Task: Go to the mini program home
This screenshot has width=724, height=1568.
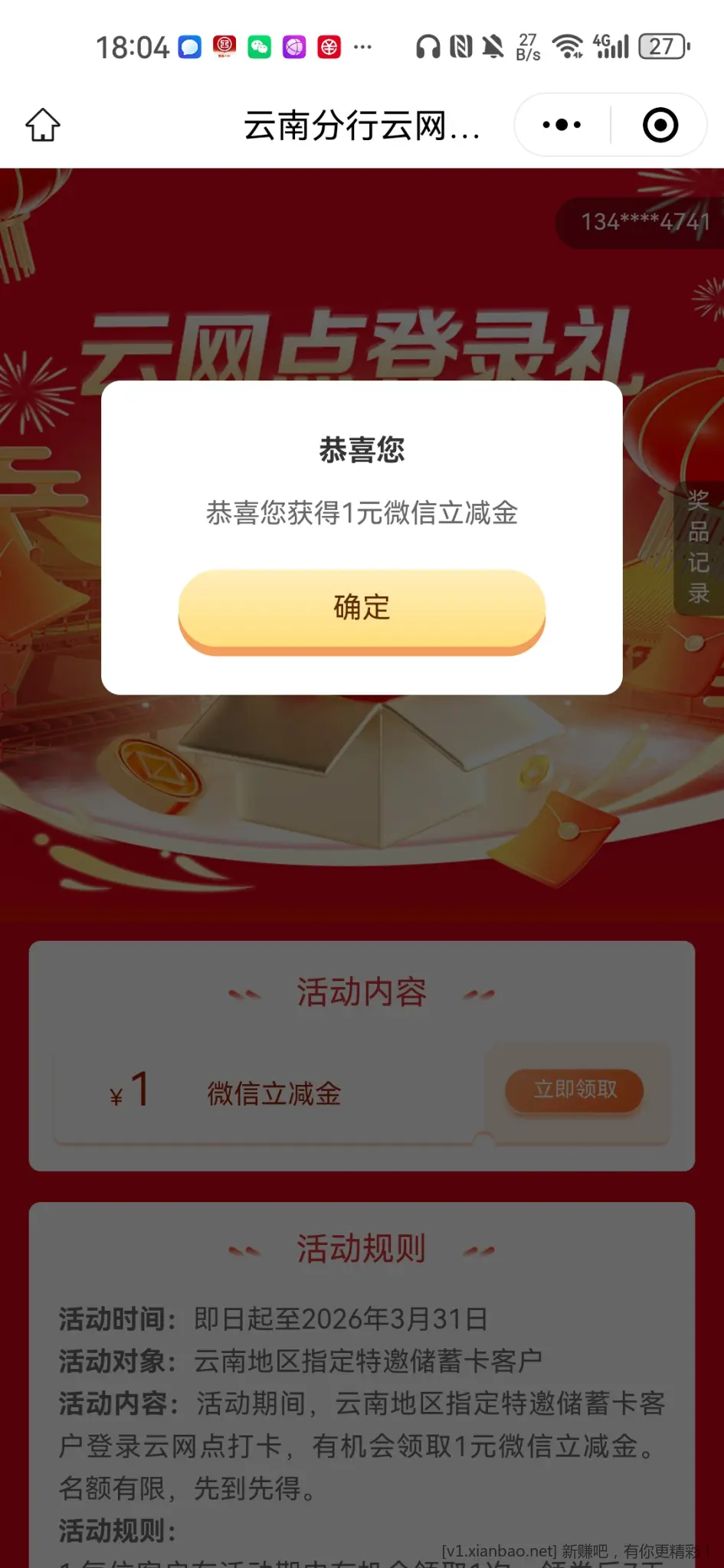Action: click(43, 125)
